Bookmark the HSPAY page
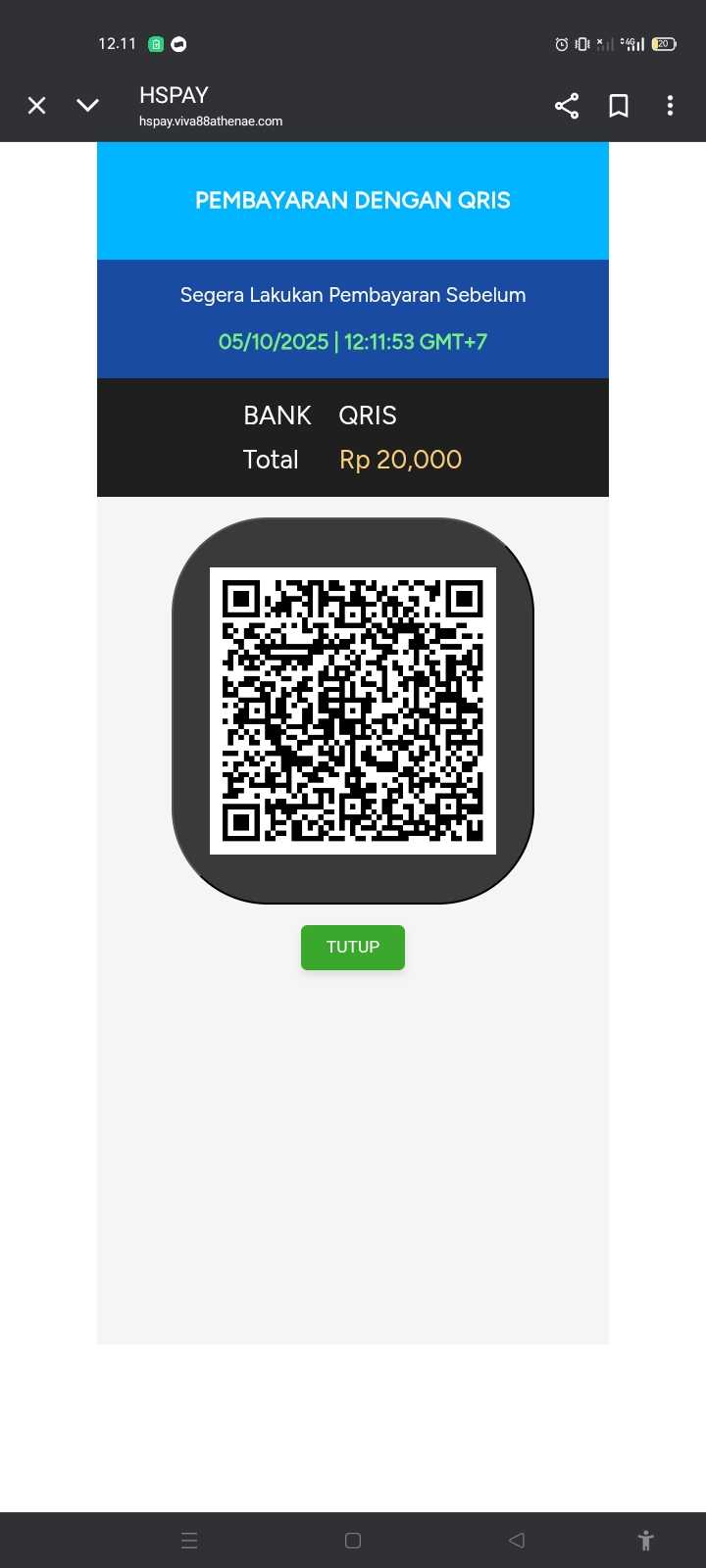The height and width of the screenshot is (1568, 706). pos(619,106)
